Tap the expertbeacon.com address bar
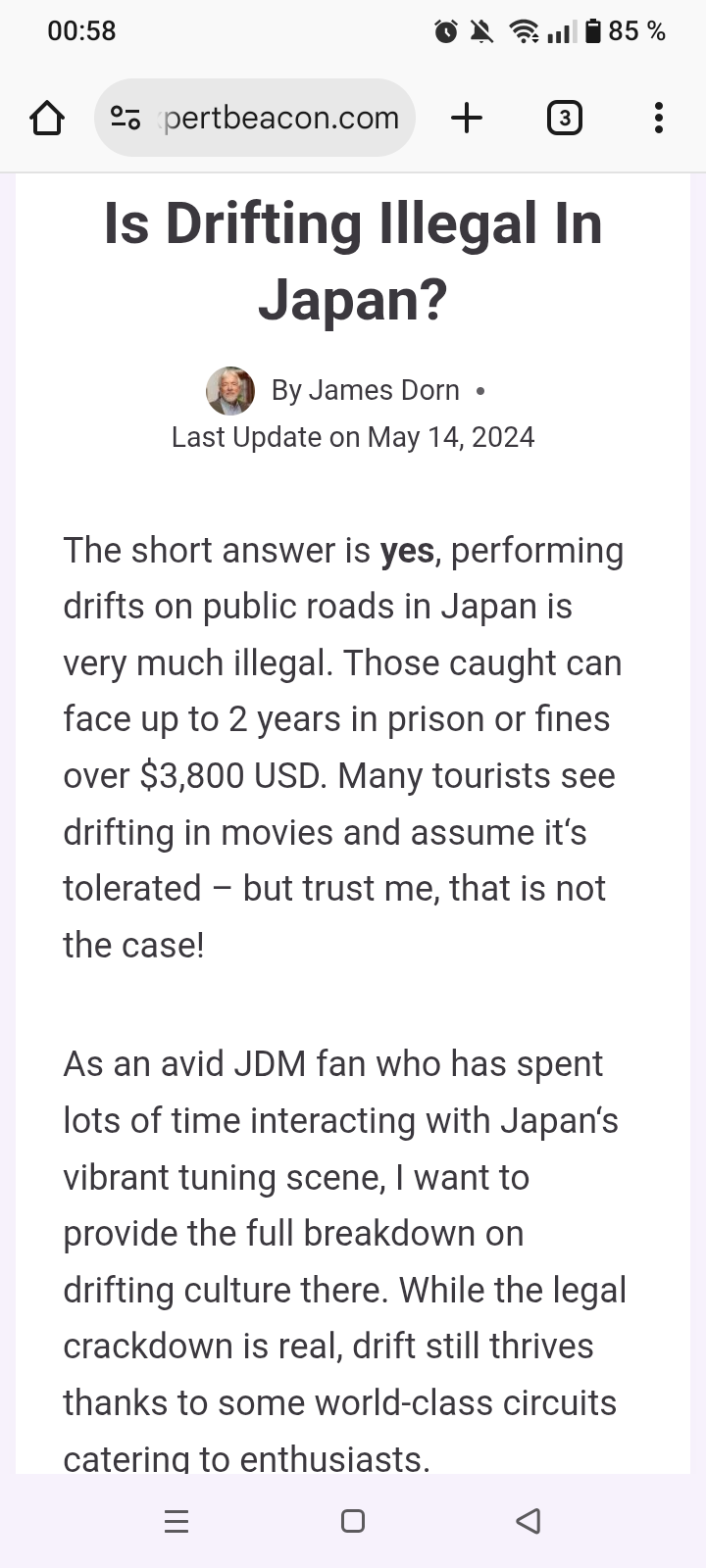706x1568 pixels. 280,119
